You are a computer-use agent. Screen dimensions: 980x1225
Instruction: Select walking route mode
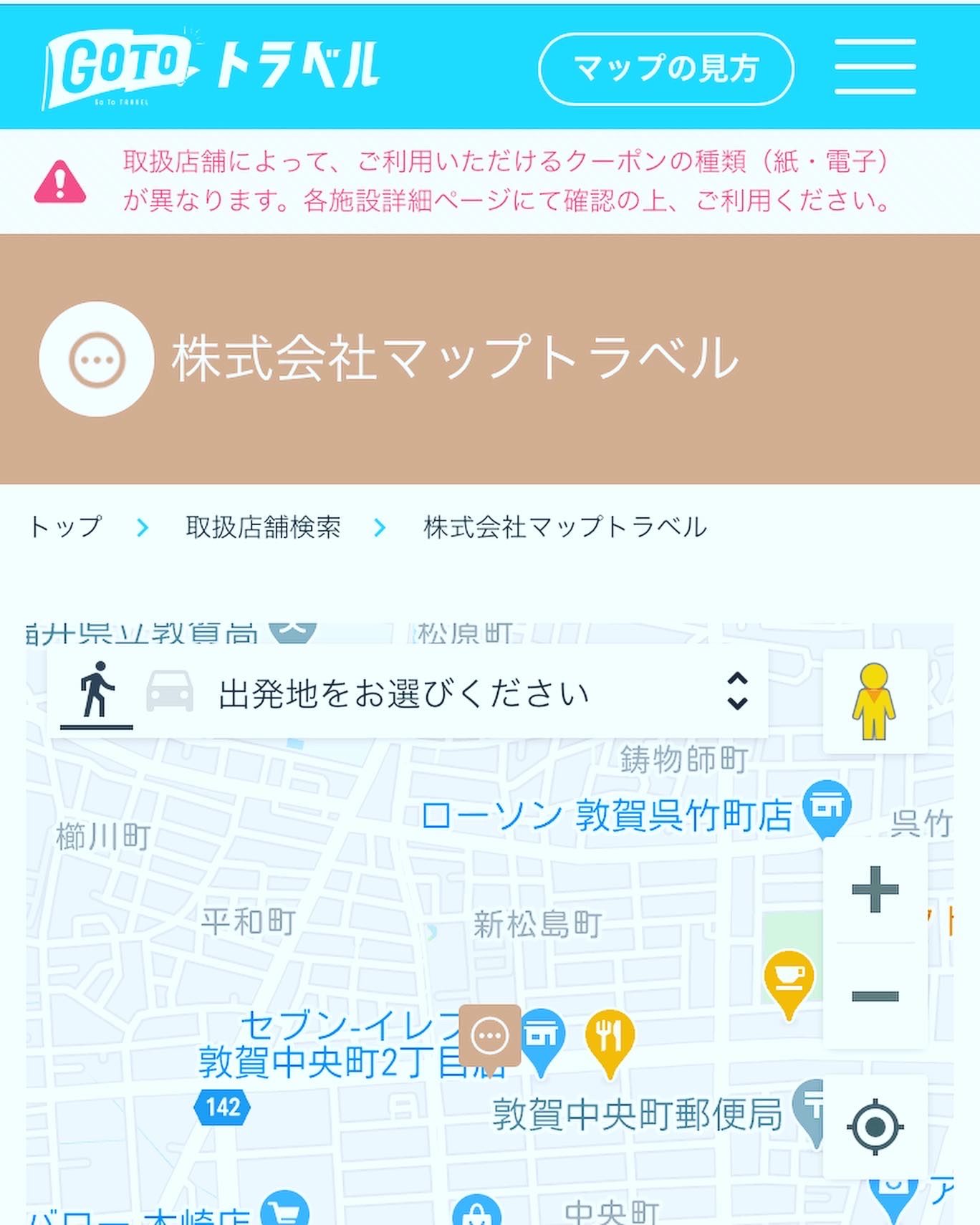[97, 691]
